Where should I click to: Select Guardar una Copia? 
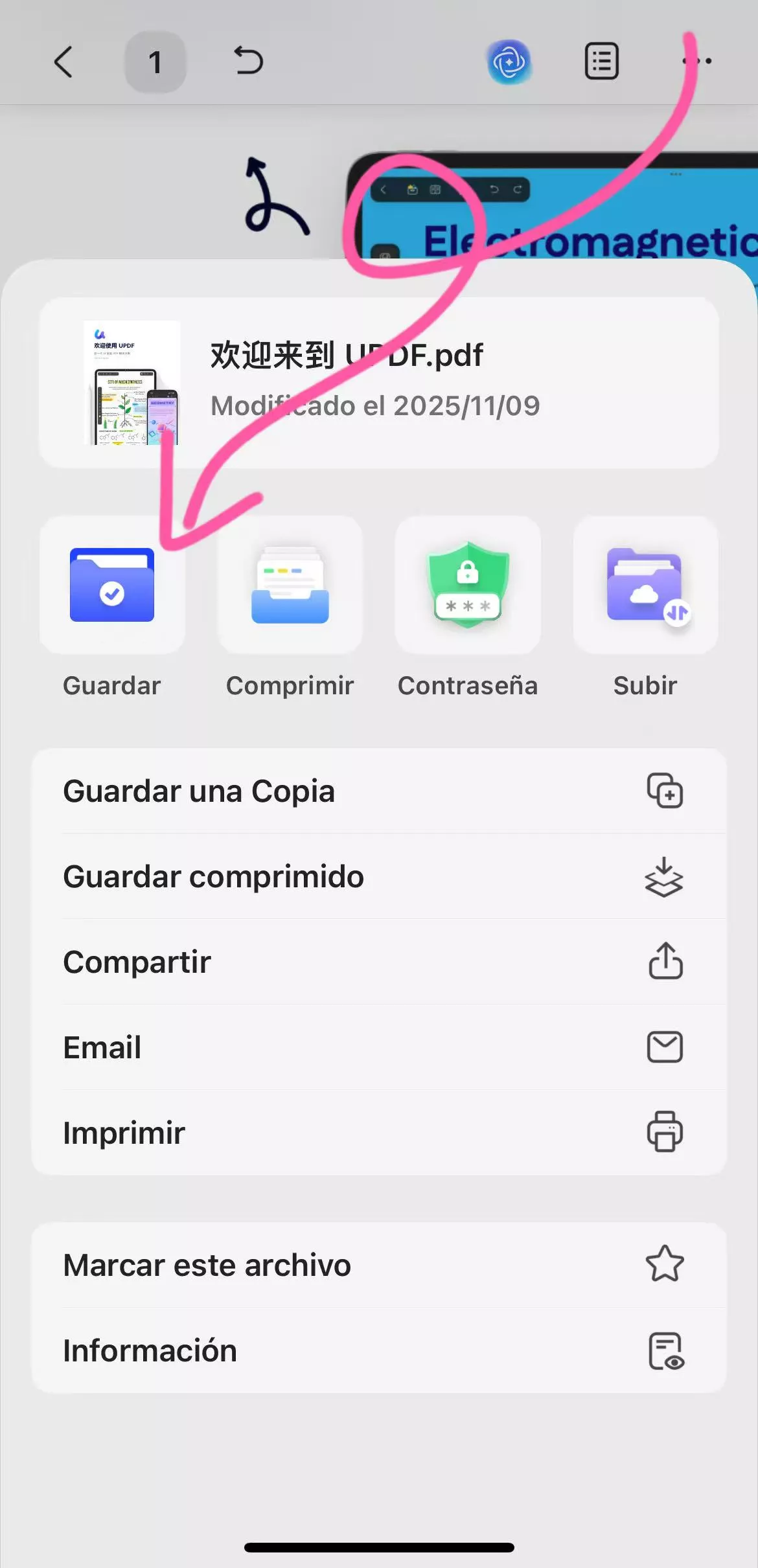[x=379, y=791]
